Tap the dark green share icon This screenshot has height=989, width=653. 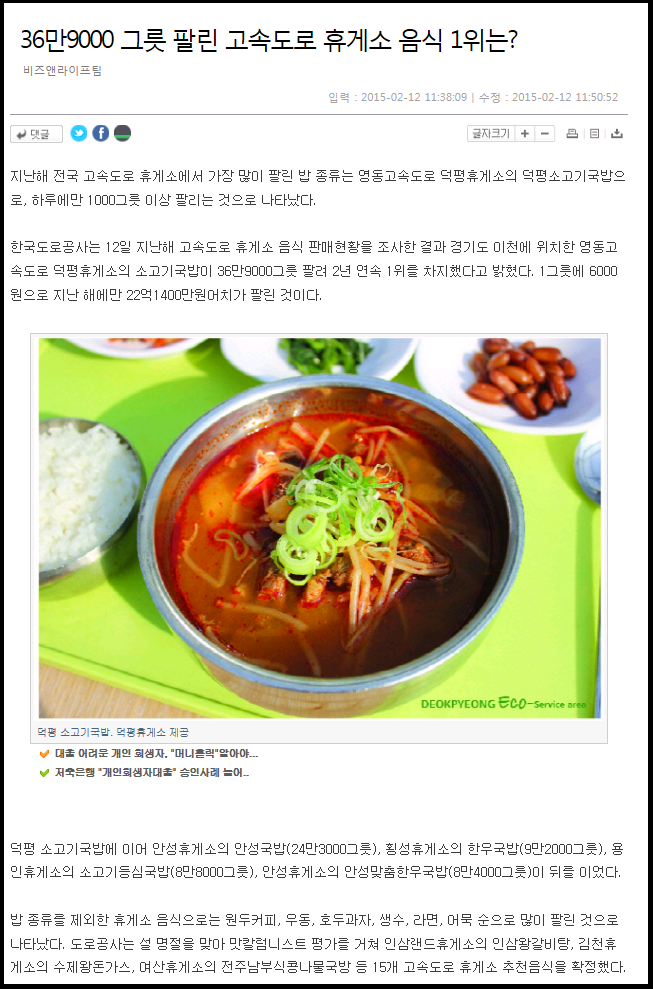[122, 133]
